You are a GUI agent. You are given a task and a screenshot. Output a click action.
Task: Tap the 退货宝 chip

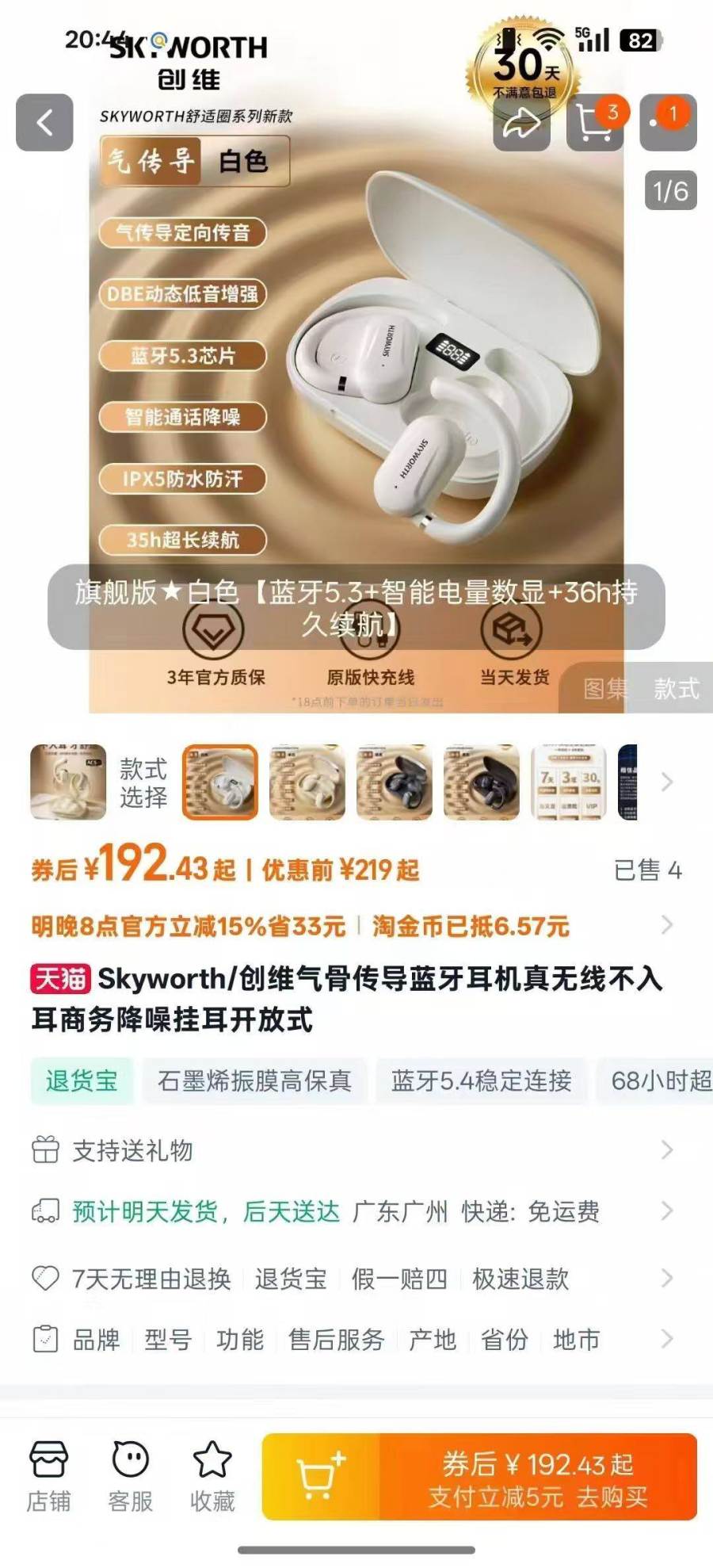pos(82,1080)
